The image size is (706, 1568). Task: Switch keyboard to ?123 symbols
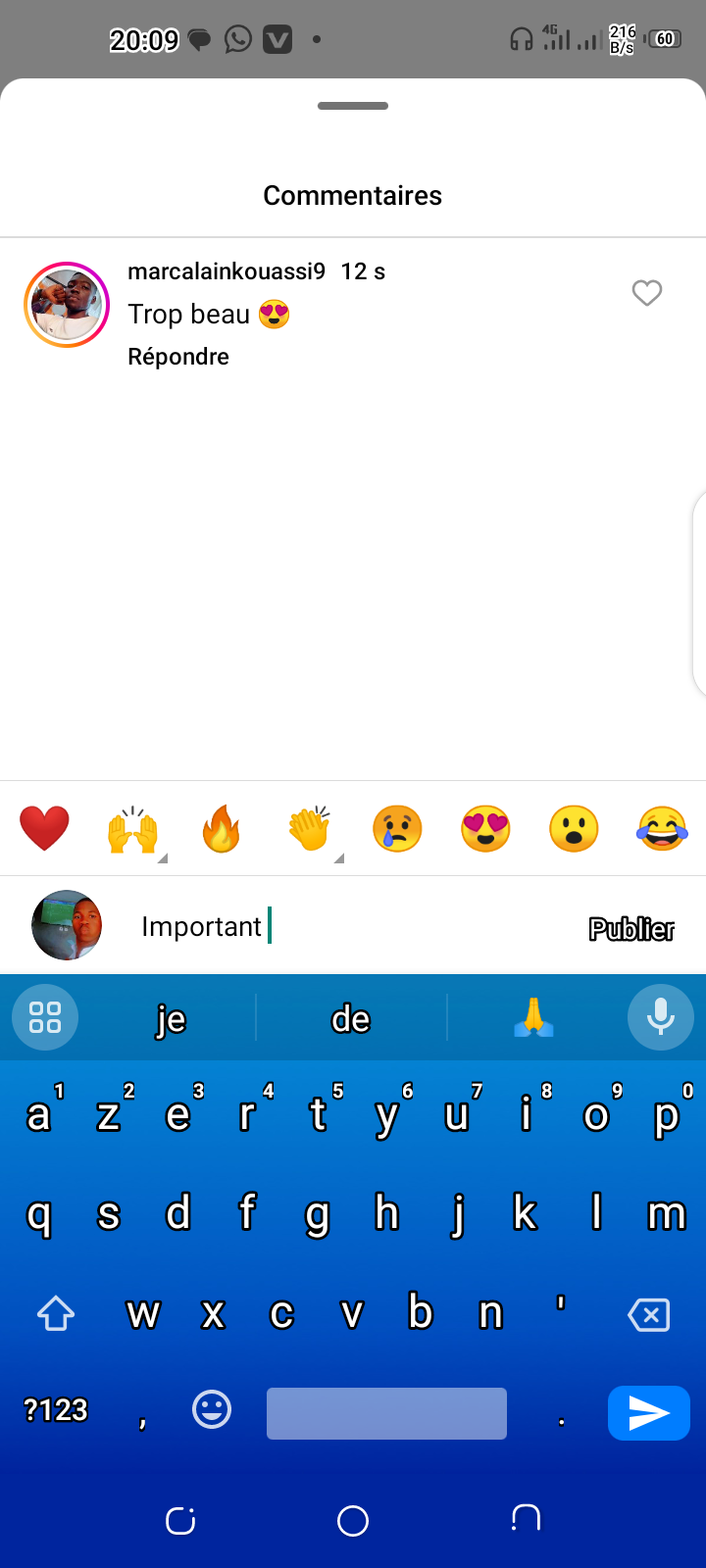56,1410
